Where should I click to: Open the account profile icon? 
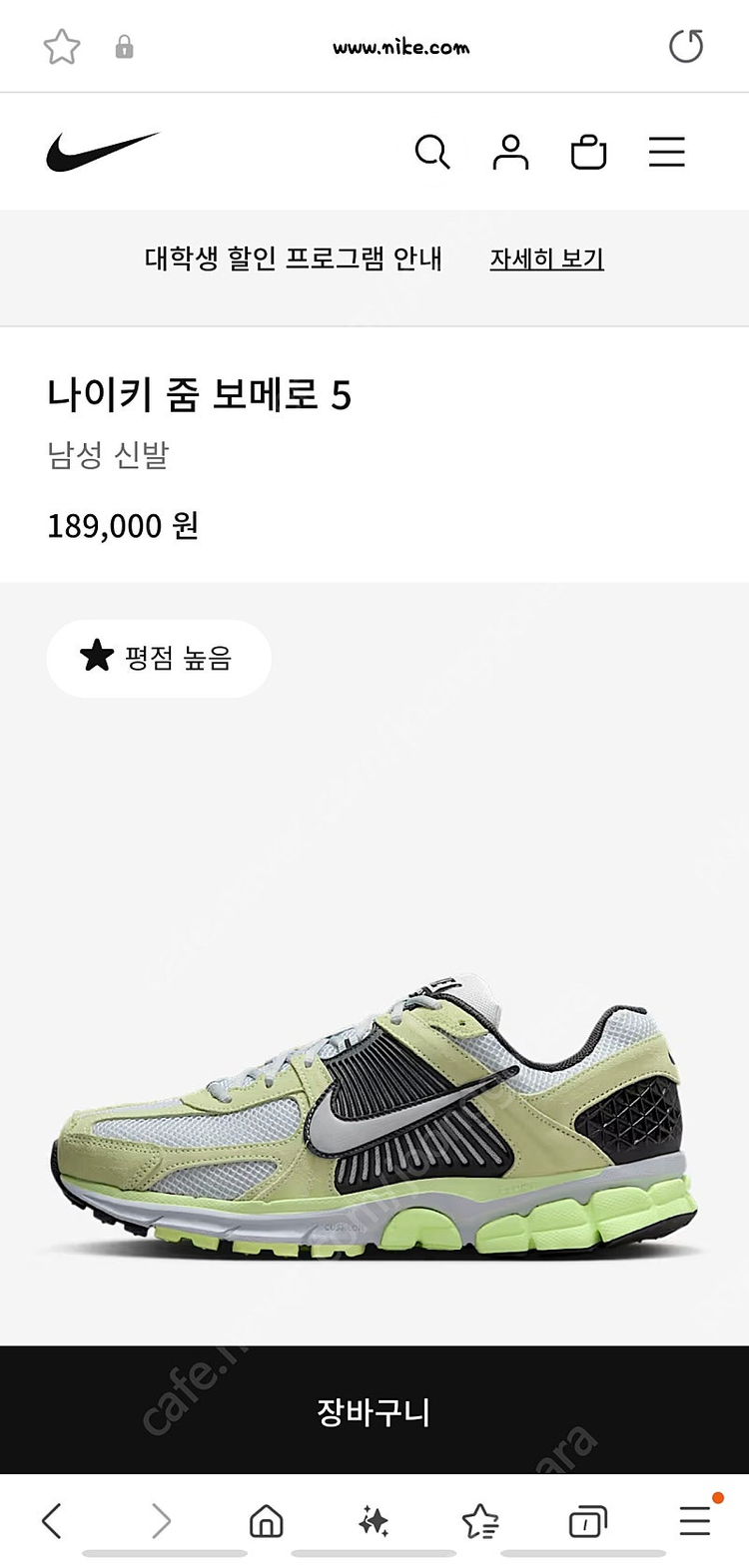(510, 153)
